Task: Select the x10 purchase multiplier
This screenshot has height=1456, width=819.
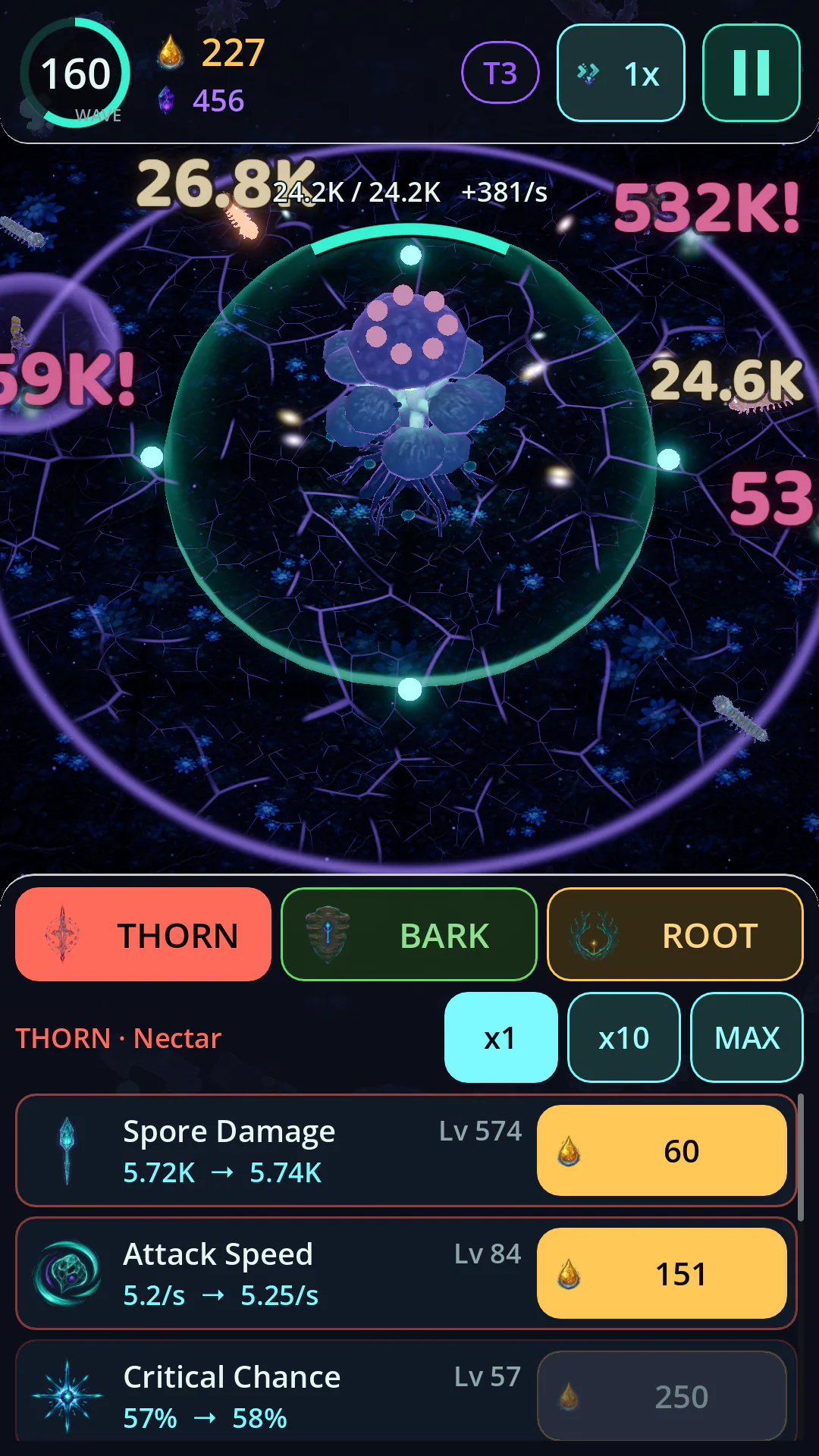Action: [623, 1037]
